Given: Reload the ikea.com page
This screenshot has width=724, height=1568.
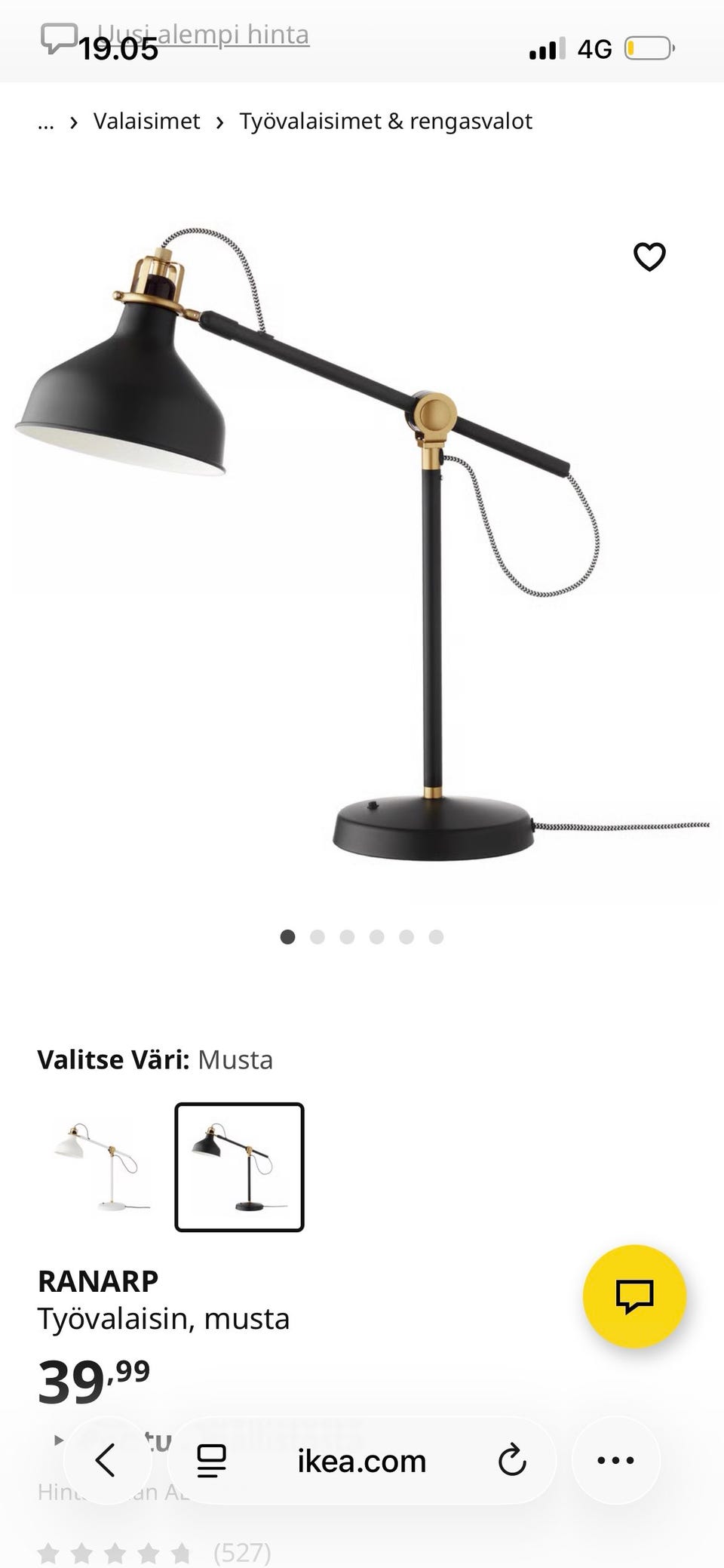Looking at the screenshot, I should pos(512,1460).
